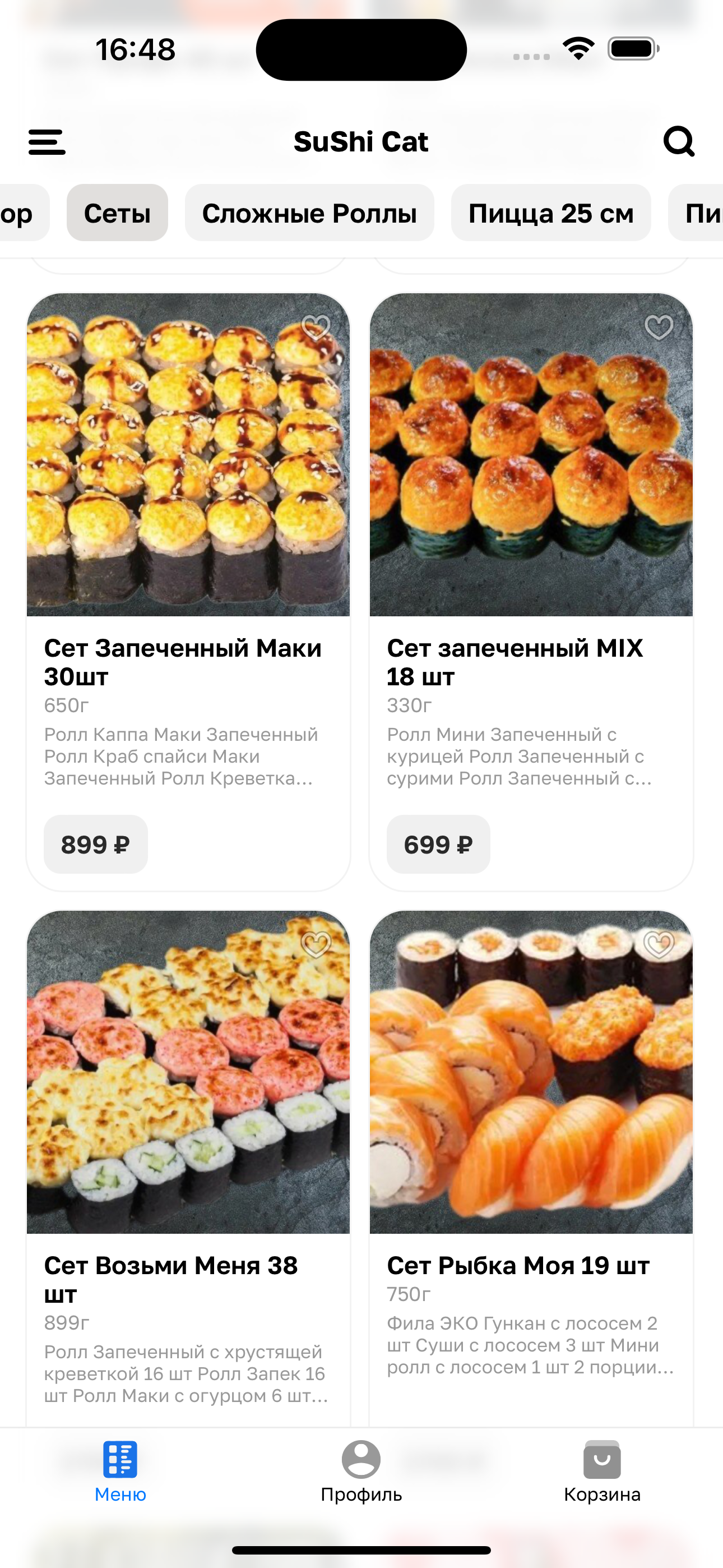This screenshot has height=1568, width=723.
Task: Open the Корзина cart tab
Action: [x=602, y=1470]
